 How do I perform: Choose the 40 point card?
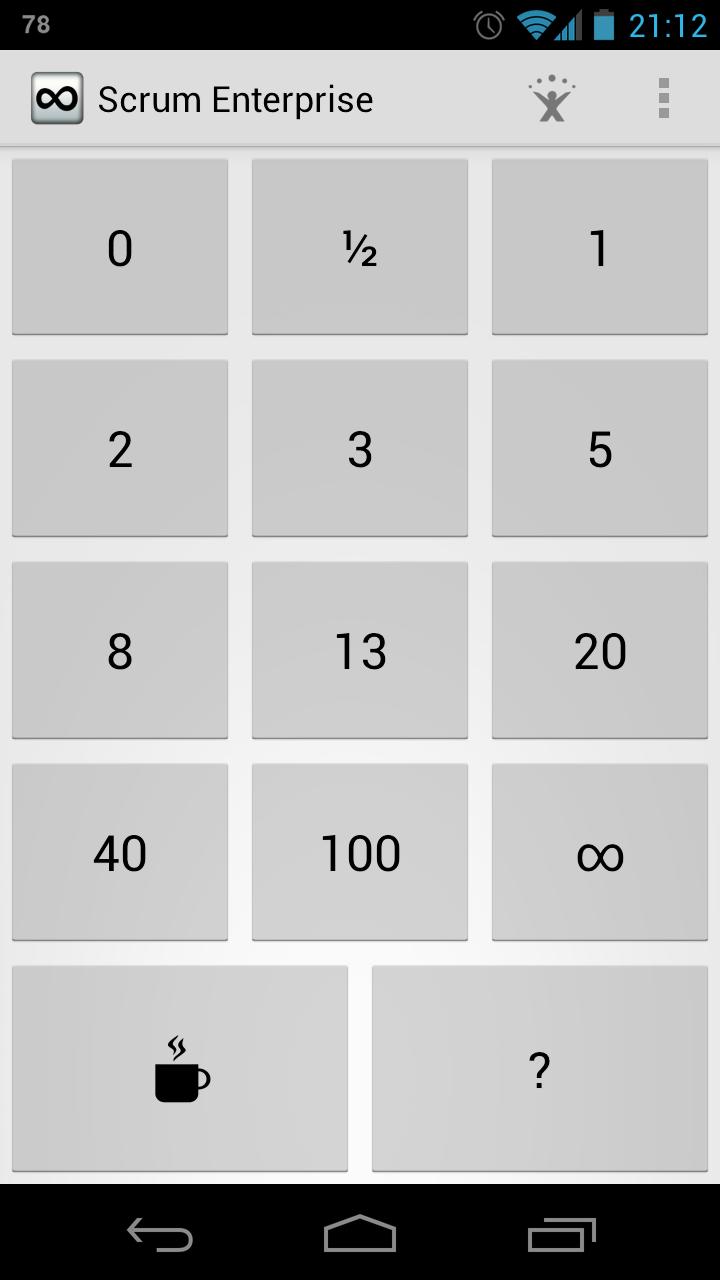(120, 853)
